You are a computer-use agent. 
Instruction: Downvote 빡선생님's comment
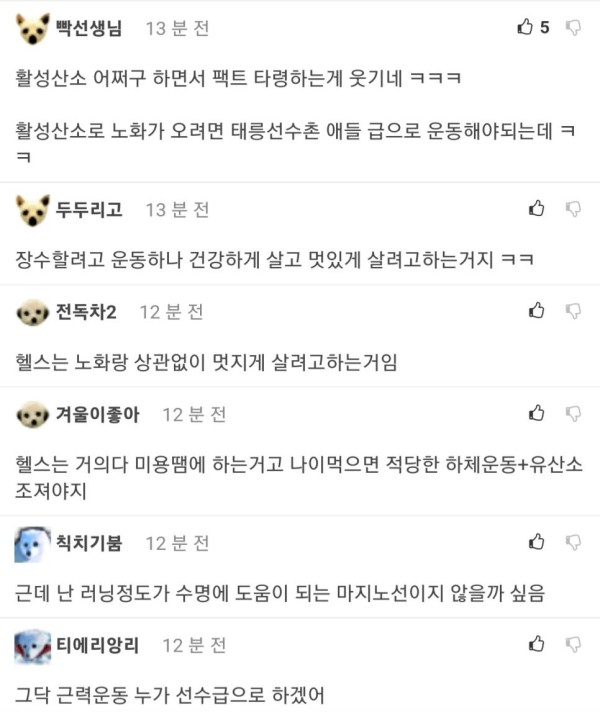(574, 28)
